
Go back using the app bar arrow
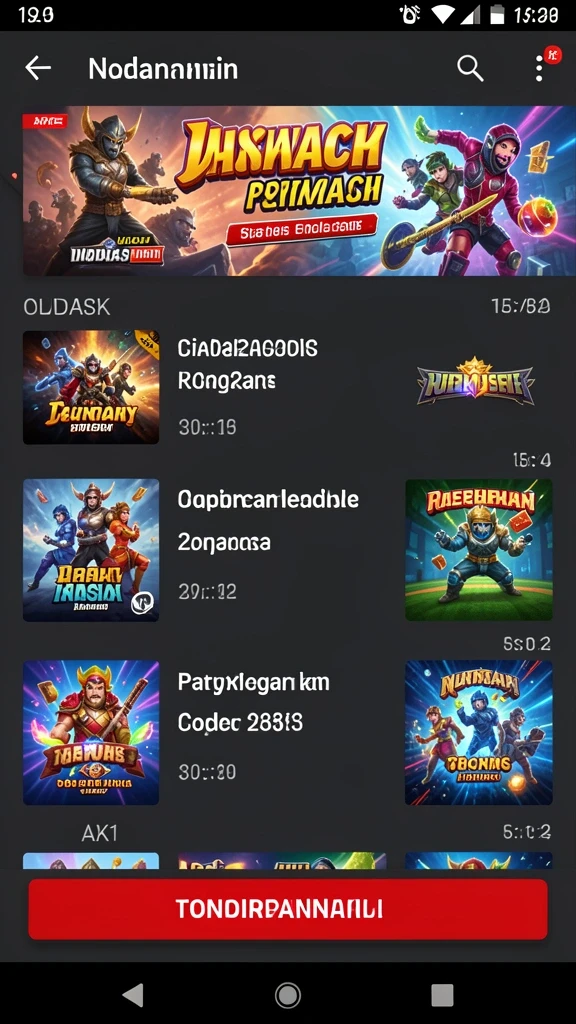pos(38,68)
